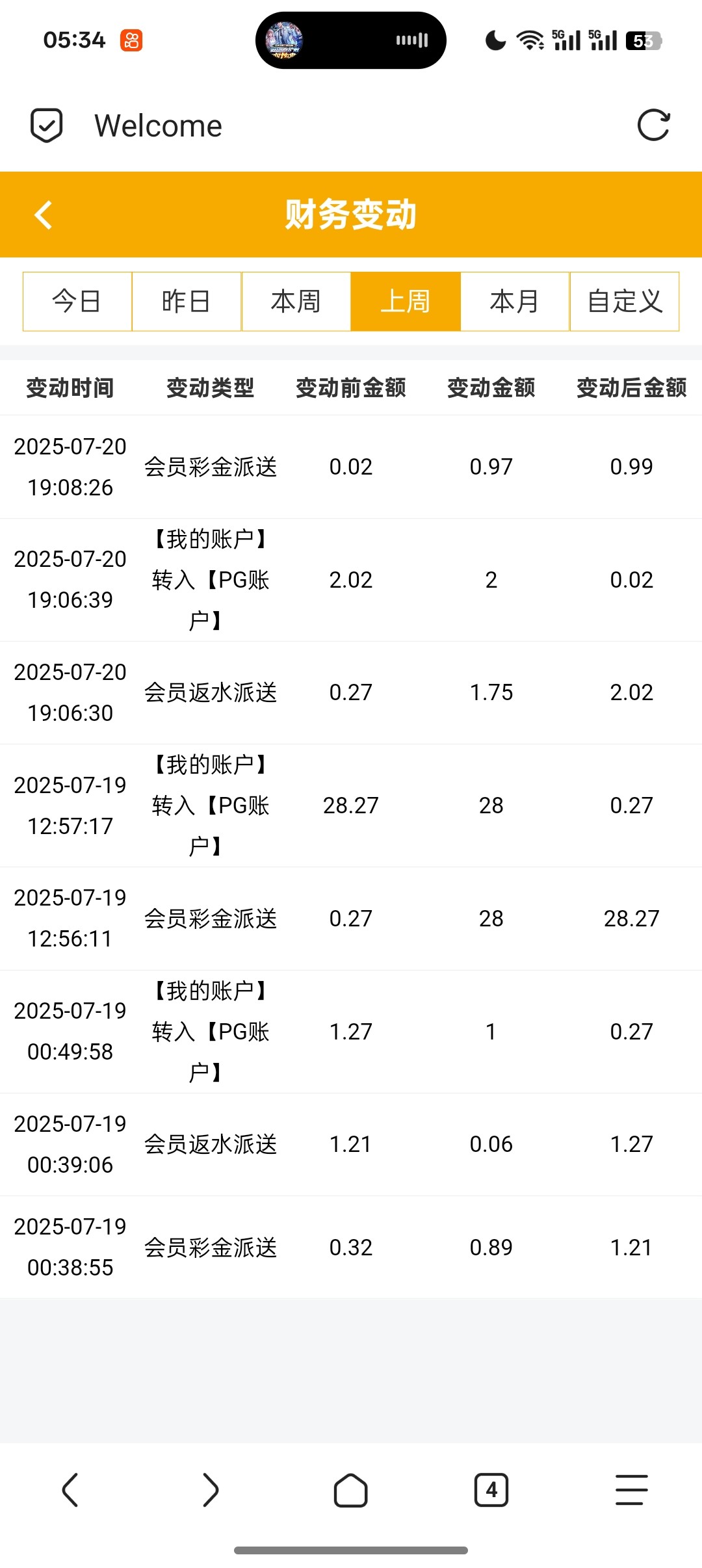702x1568 pixels.
Task: Reload the page with the refresh icon
Action: (x=653, y=125)
